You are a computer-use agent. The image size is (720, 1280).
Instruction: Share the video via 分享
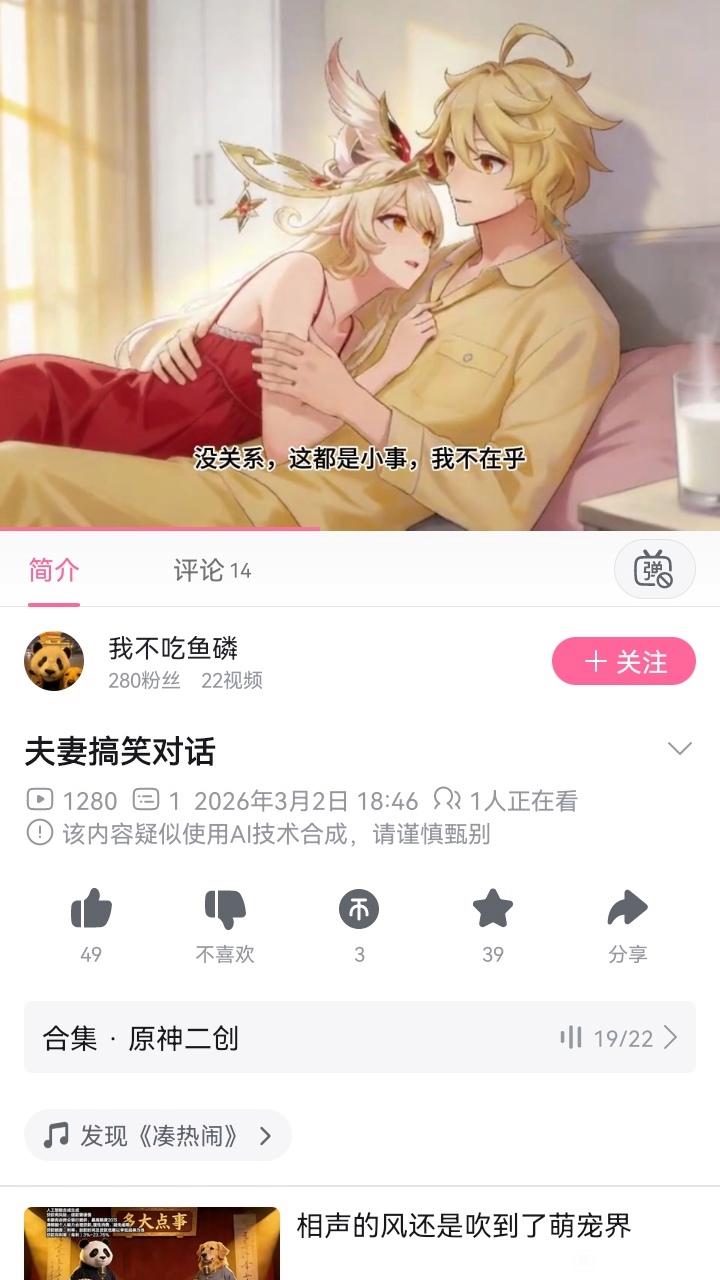[x=627, y=910]
